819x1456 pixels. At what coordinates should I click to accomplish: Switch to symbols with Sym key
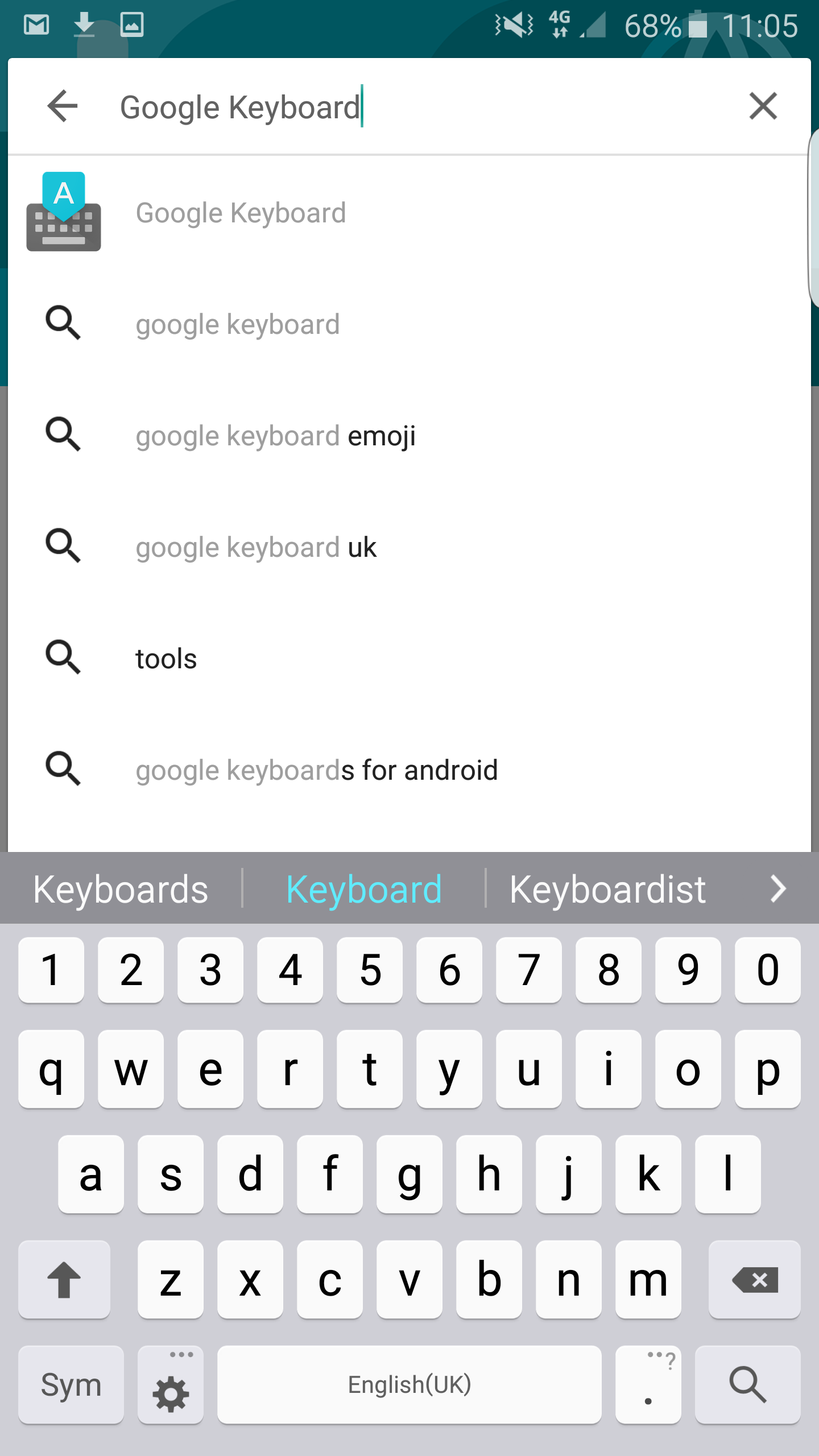(71, 1384)
